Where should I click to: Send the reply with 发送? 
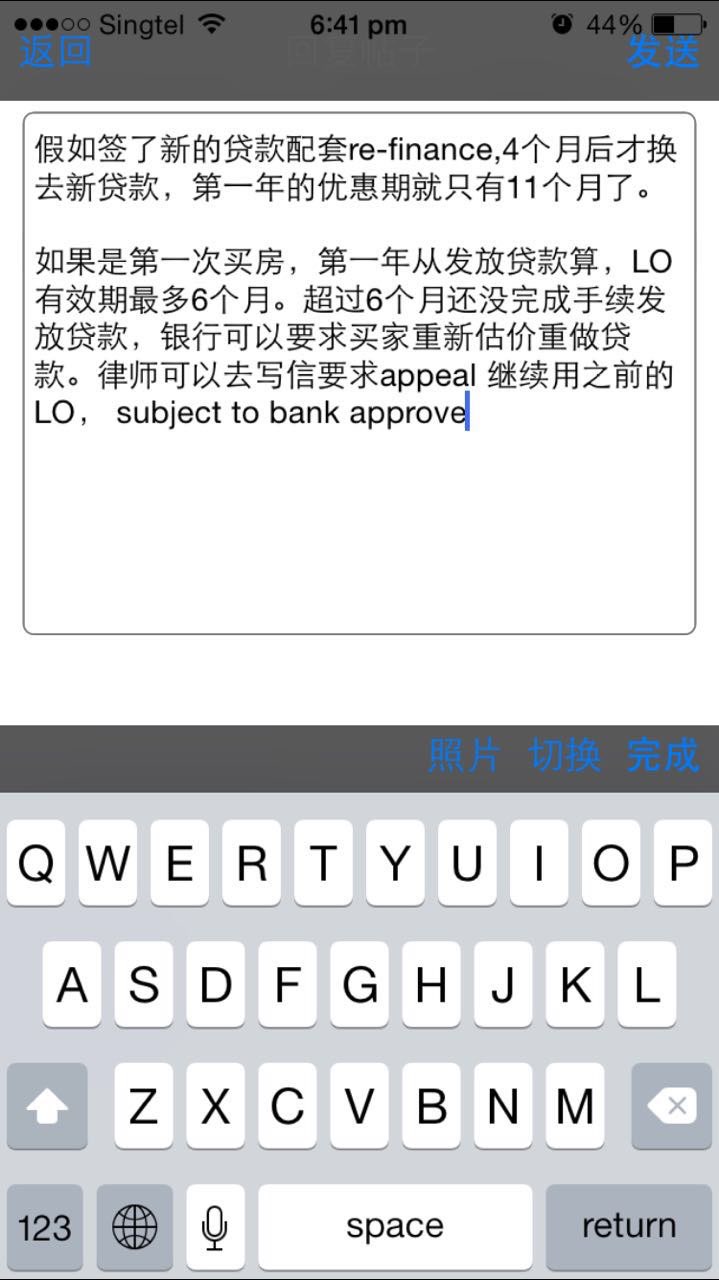pyautogui.click(x=662, y=51)
